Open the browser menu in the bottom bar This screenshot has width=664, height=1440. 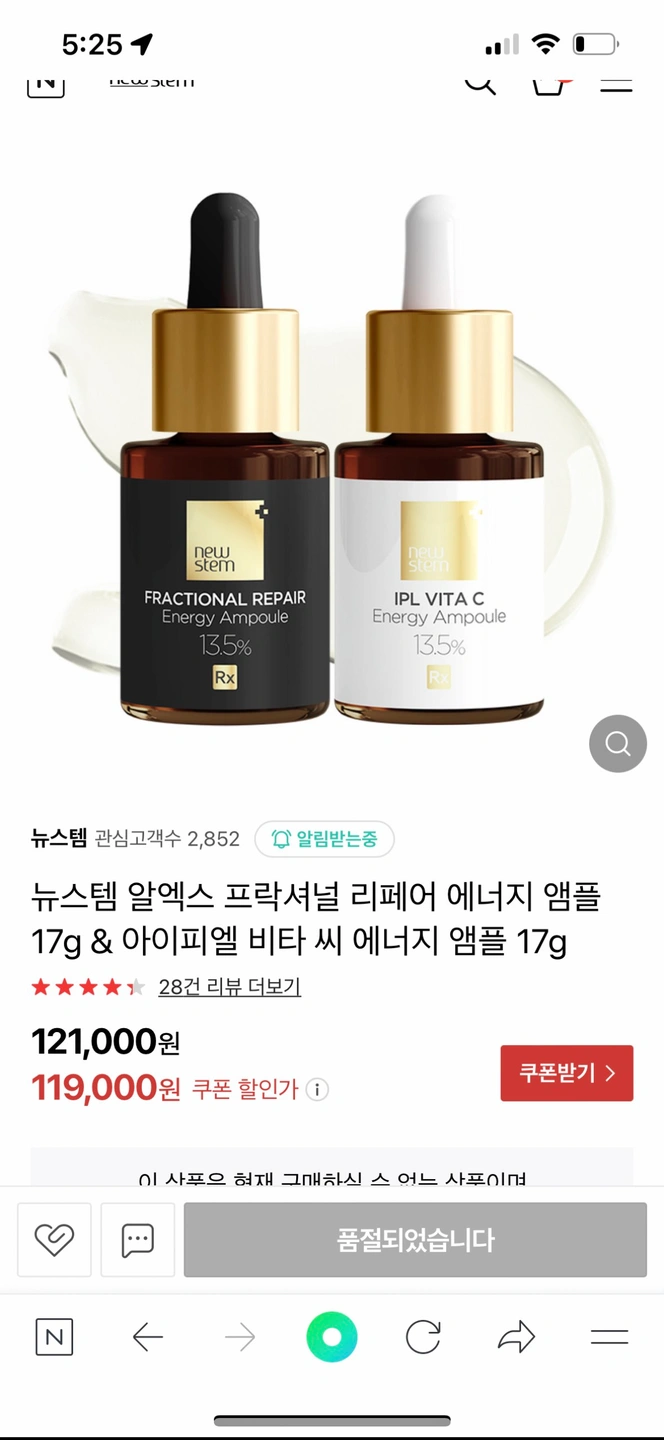coord(609,1337)
